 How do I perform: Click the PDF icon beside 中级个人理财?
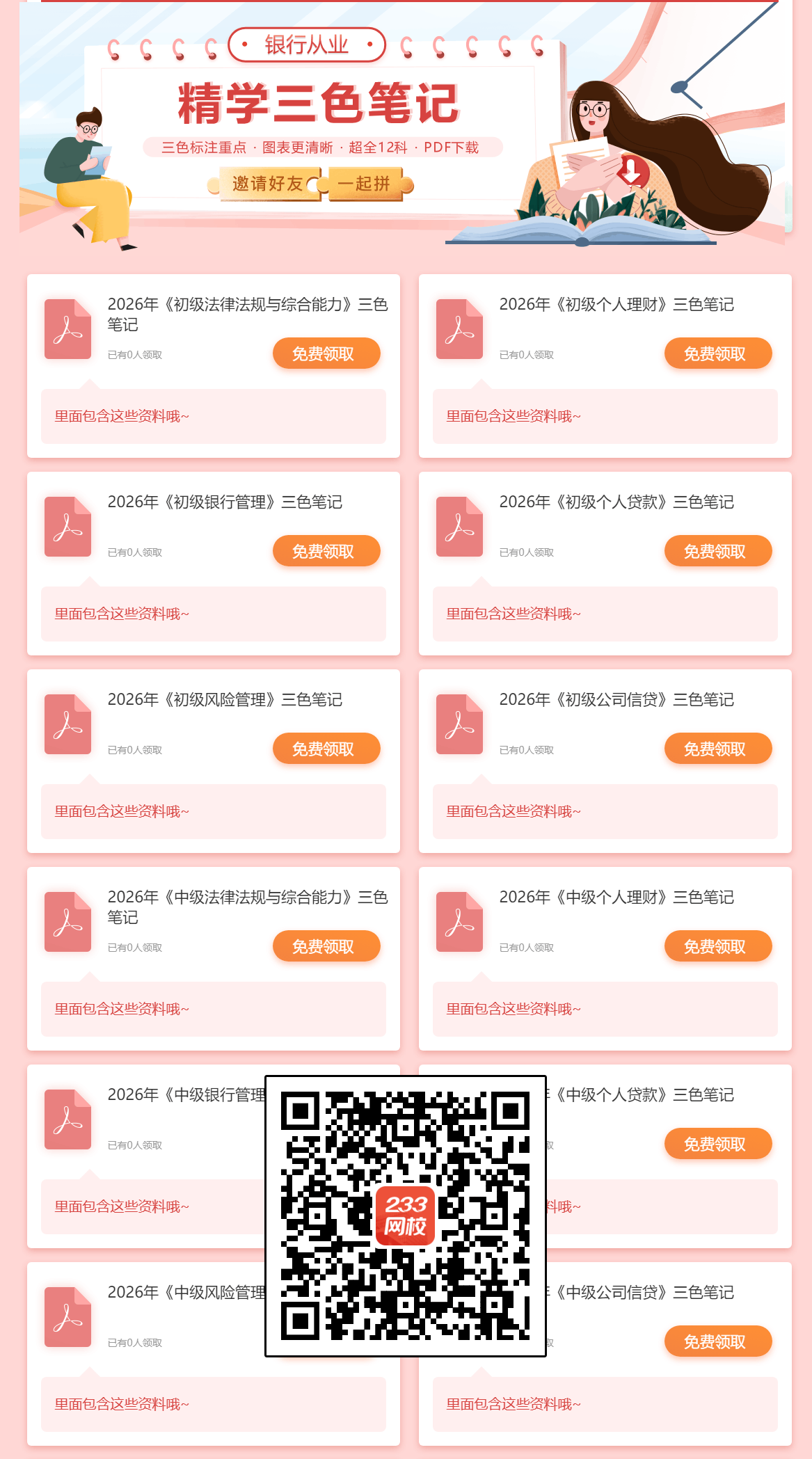coord(459,923)
